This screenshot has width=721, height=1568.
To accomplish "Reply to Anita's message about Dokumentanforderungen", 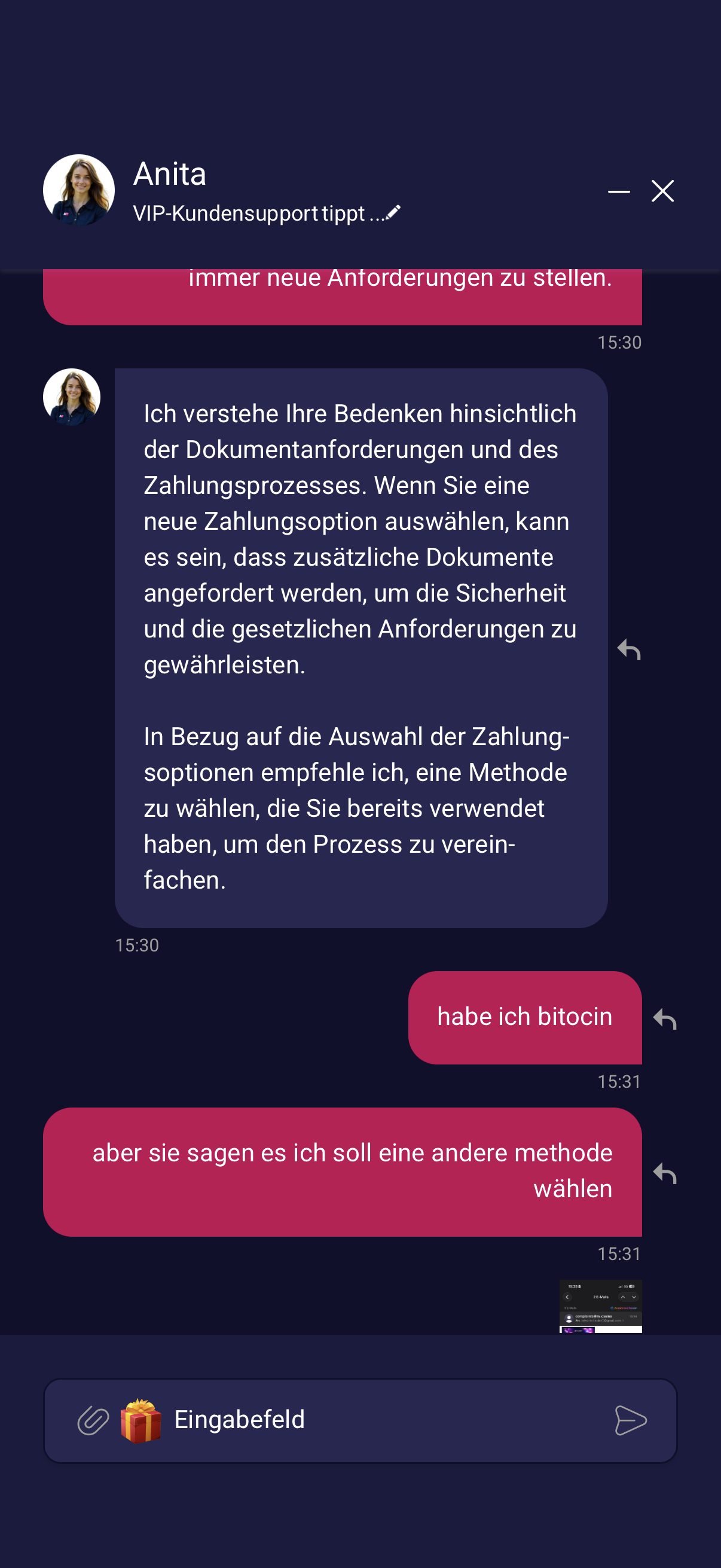I will point(629,649).
